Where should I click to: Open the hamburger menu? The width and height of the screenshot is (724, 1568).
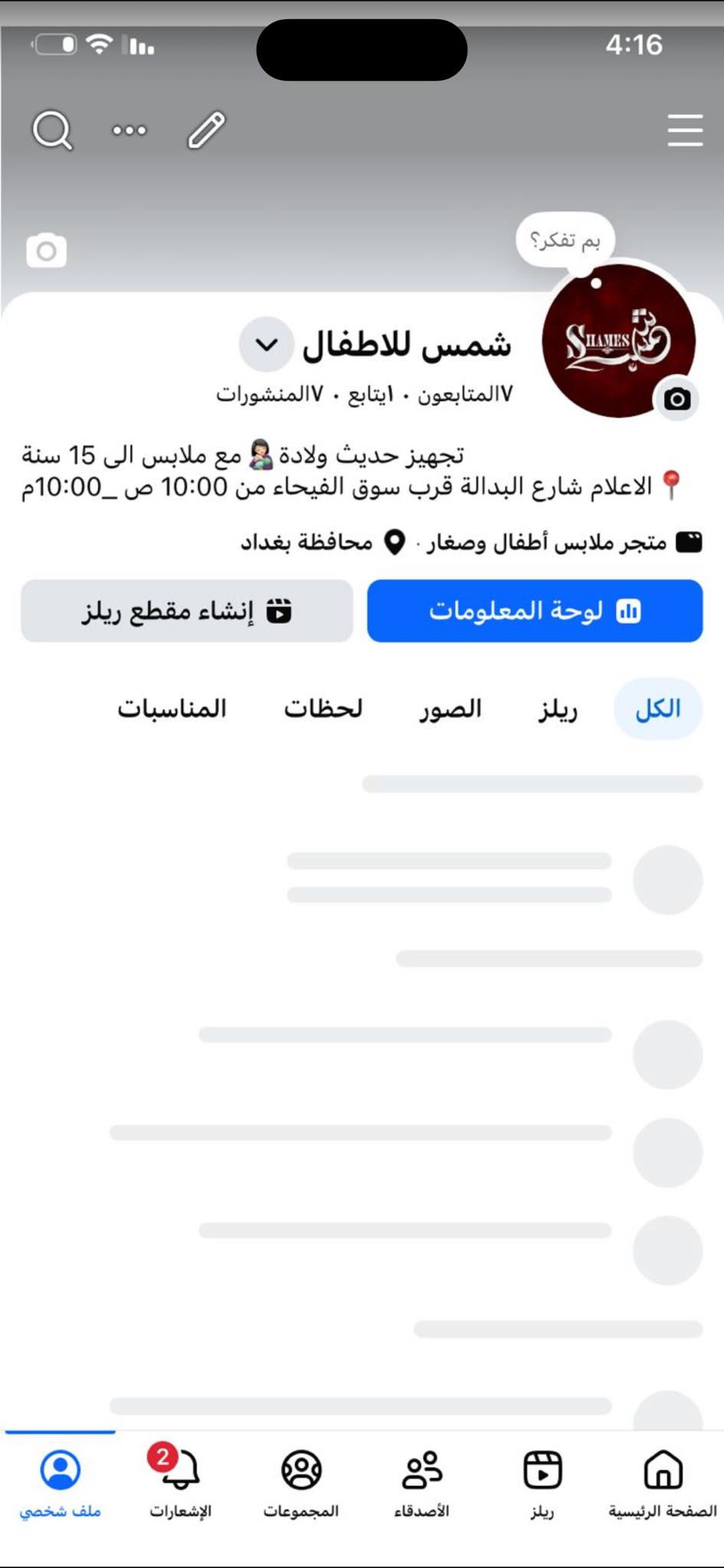[684, 130]
